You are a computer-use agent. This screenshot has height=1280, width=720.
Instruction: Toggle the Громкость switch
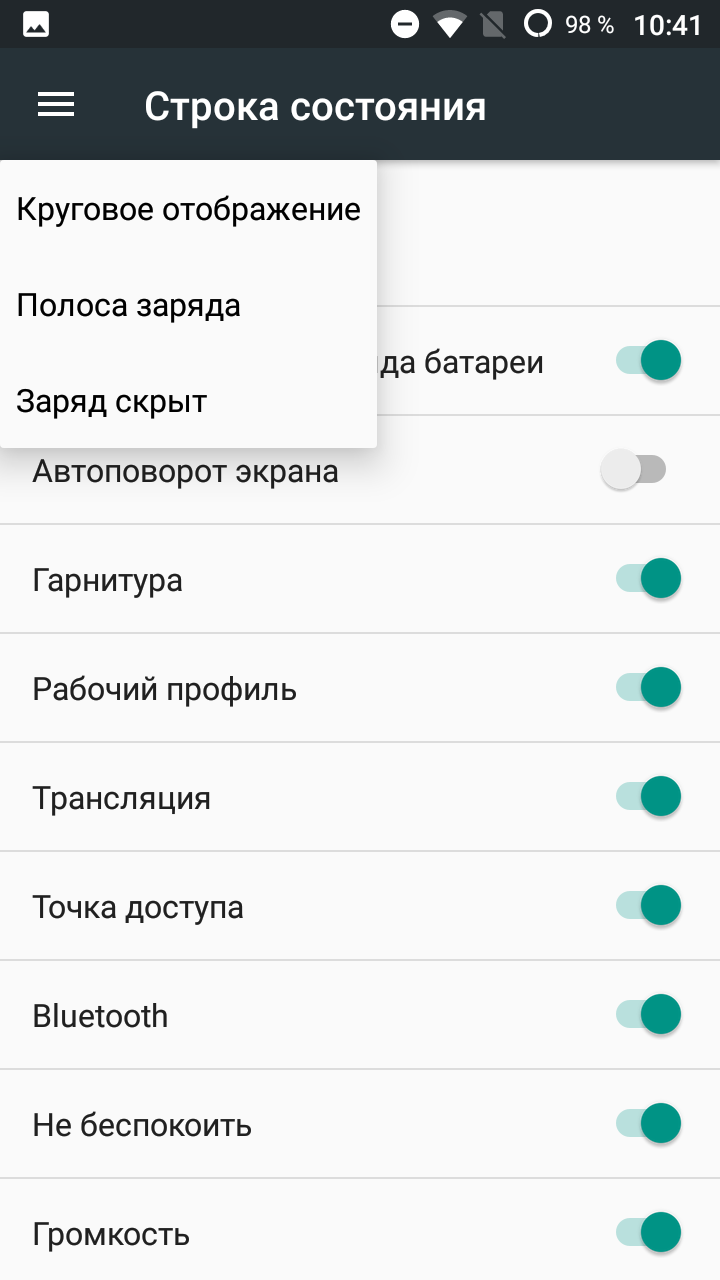[x=648, y=1233]
